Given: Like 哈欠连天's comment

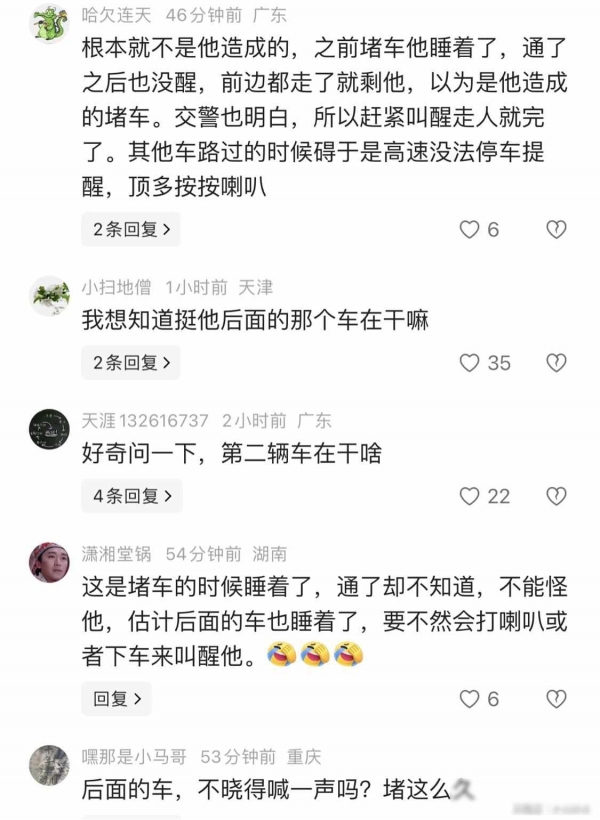Looking at the screenshot, I should [x=469, y=230].
